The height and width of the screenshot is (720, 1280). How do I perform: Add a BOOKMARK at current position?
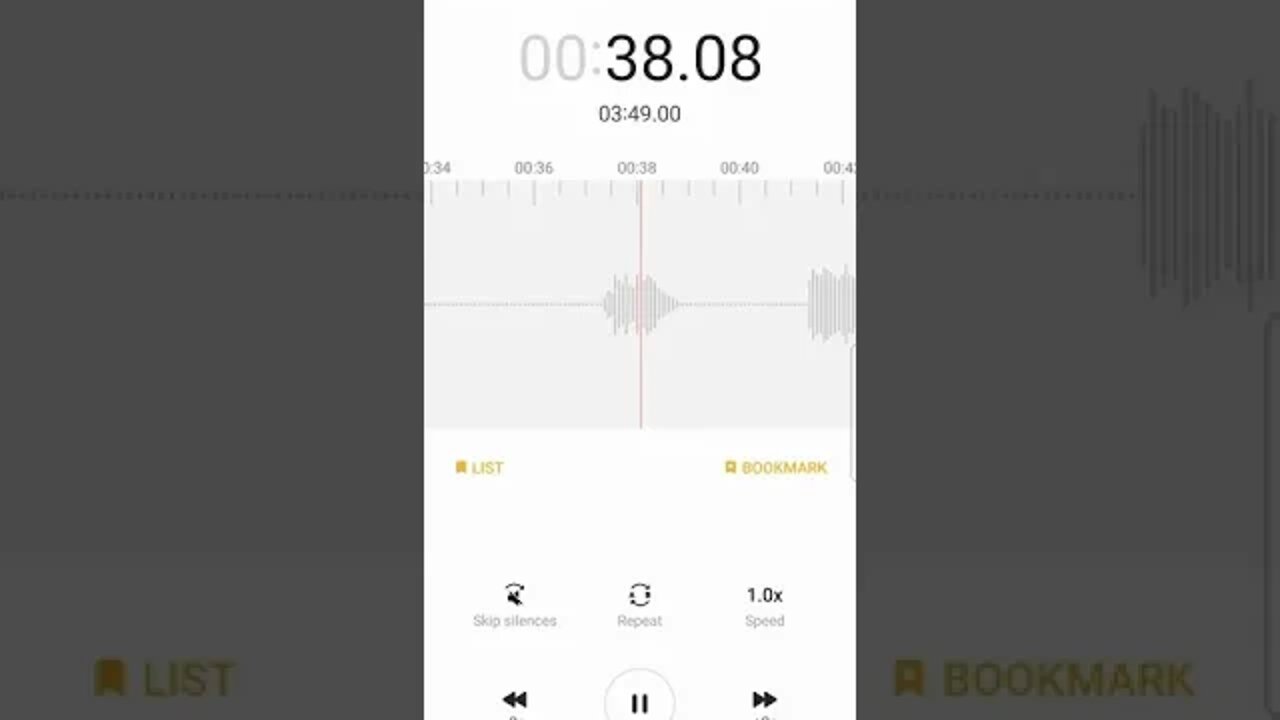coord(776,467)
